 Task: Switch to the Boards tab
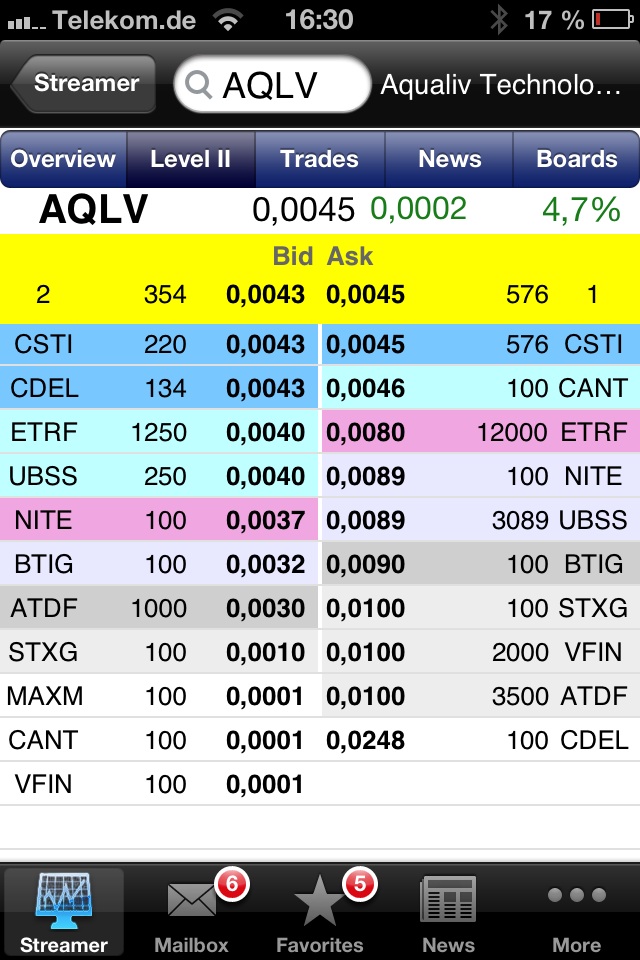(576, 159)
